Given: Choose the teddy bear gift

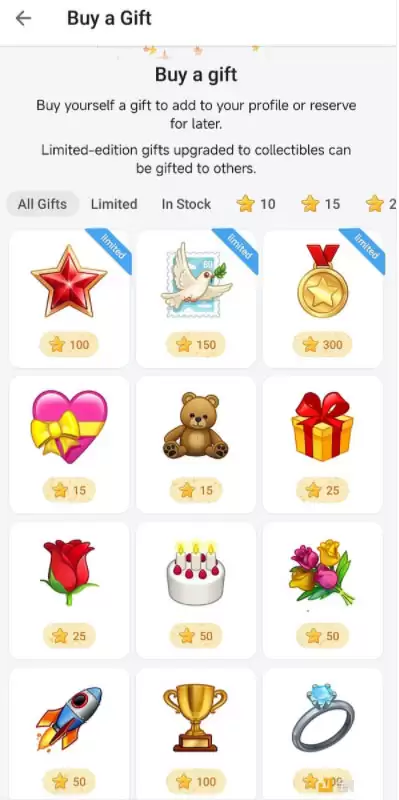Looking at the screenshot, I should (x=196, y=445).
